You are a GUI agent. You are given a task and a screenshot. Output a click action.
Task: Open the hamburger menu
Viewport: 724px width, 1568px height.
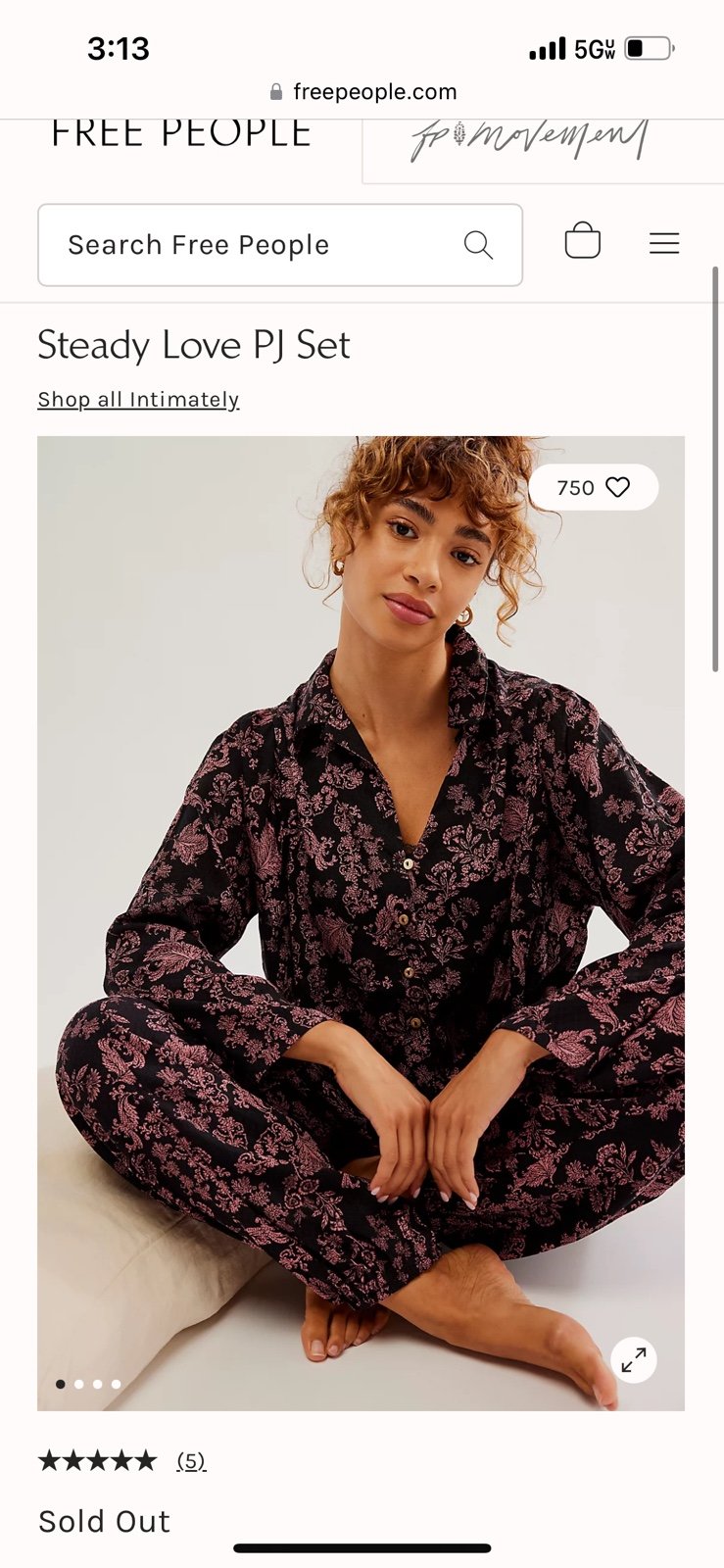pyautogui.click(x=664, y=243)
